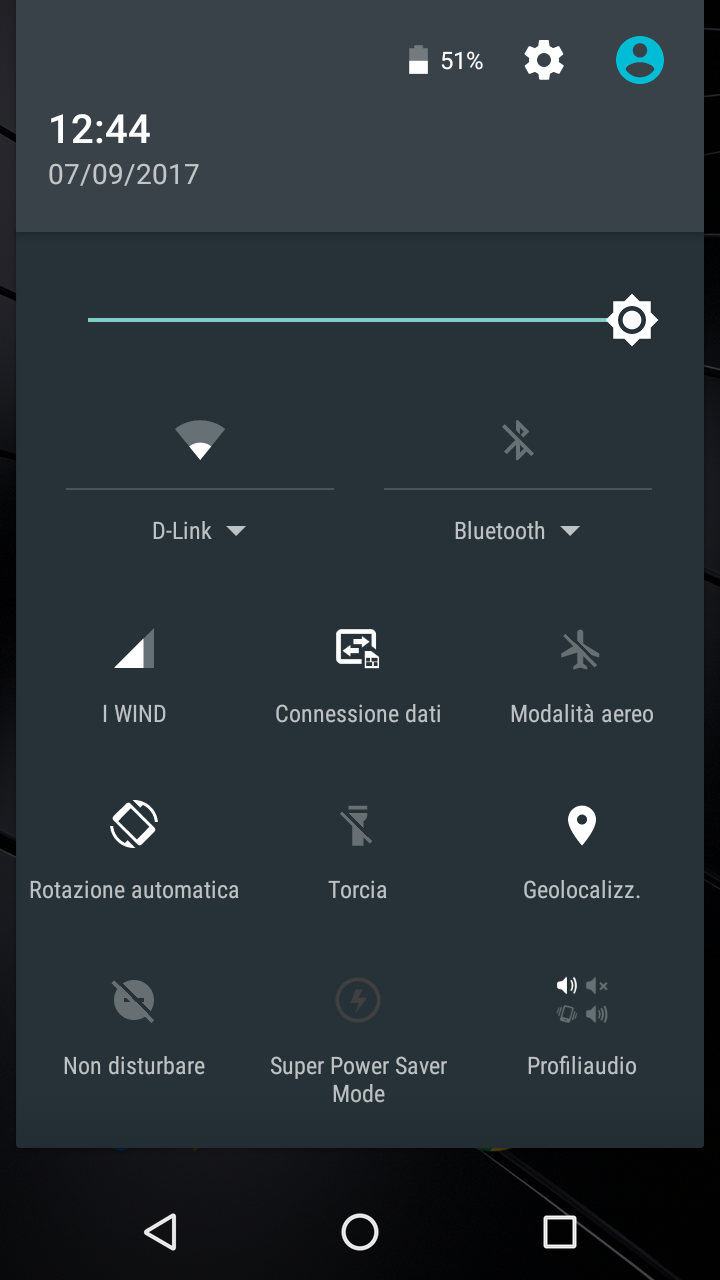Toggle Wi-Fi with the Wi-Fi icon
Image resolution: width=720 pixels, height=1280 pixels.
(x=200, y=440)
